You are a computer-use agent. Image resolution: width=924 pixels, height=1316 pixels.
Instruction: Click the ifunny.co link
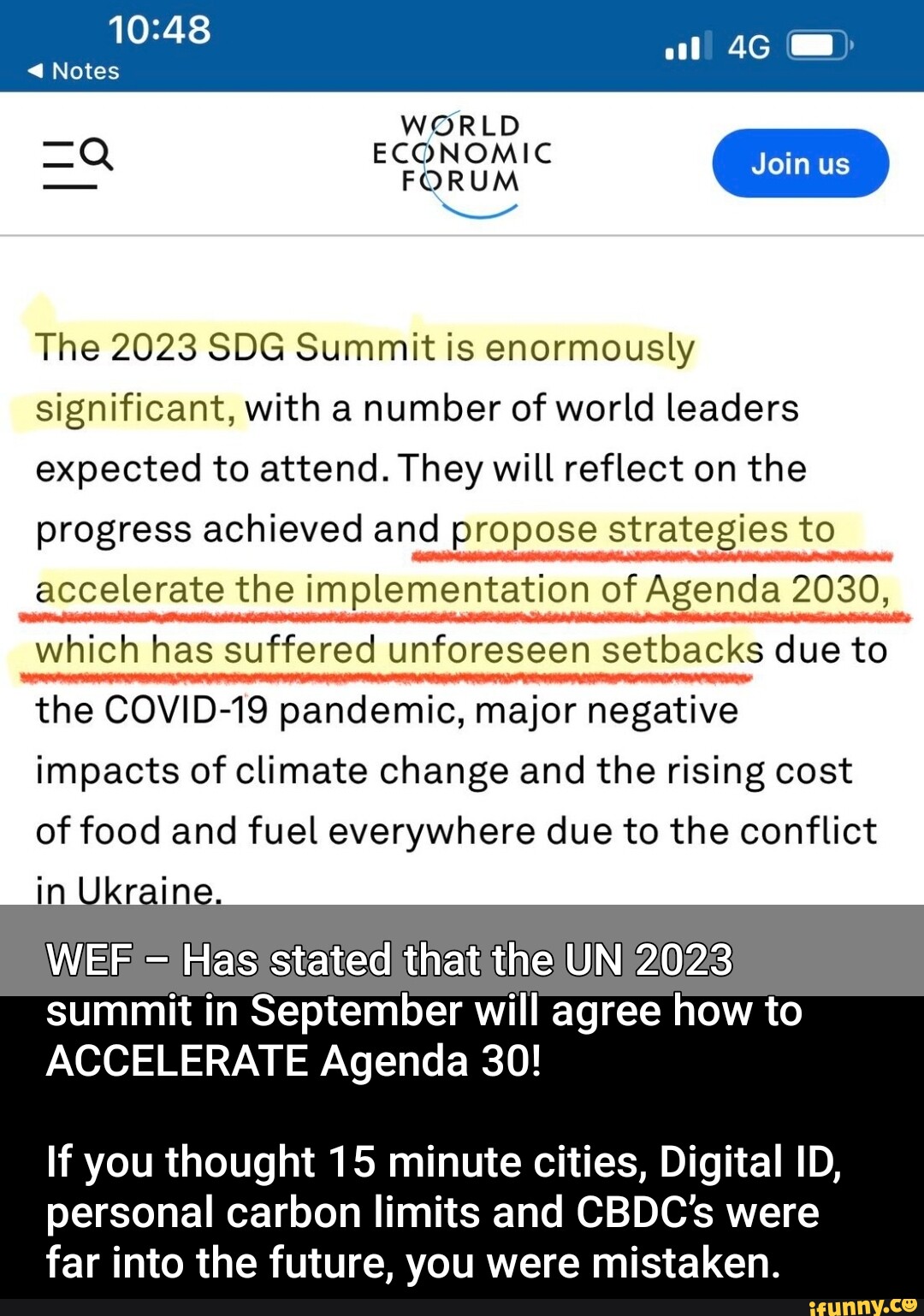click(x=864, y=1307)
